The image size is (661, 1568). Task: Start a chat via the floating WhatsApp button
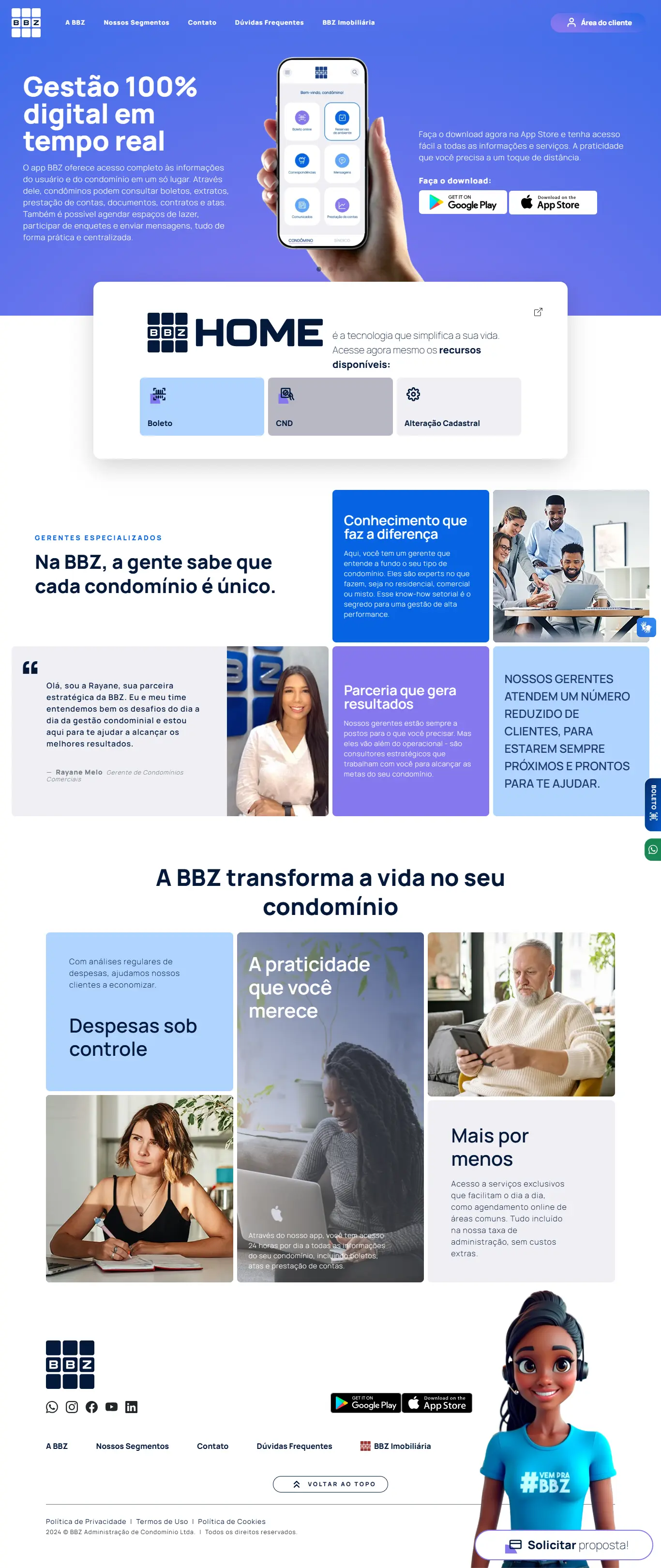[653, 849]
